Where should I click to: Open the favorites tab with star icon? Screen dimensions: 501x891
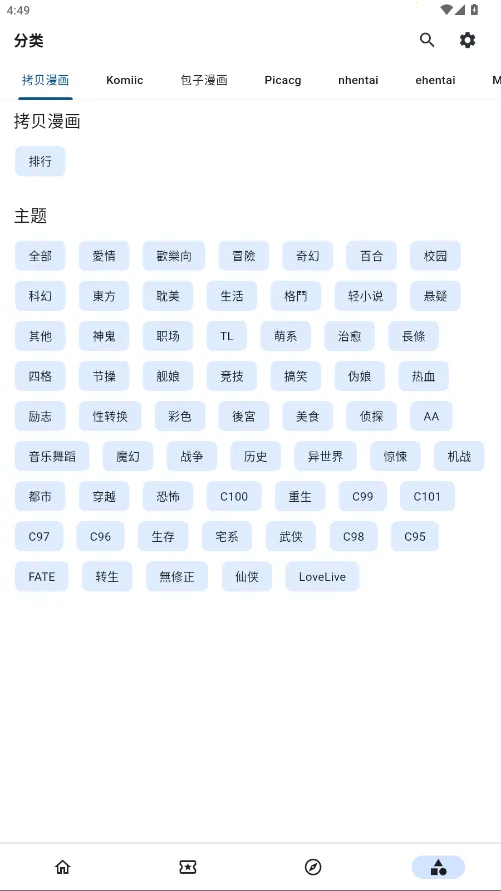[187, 867]
